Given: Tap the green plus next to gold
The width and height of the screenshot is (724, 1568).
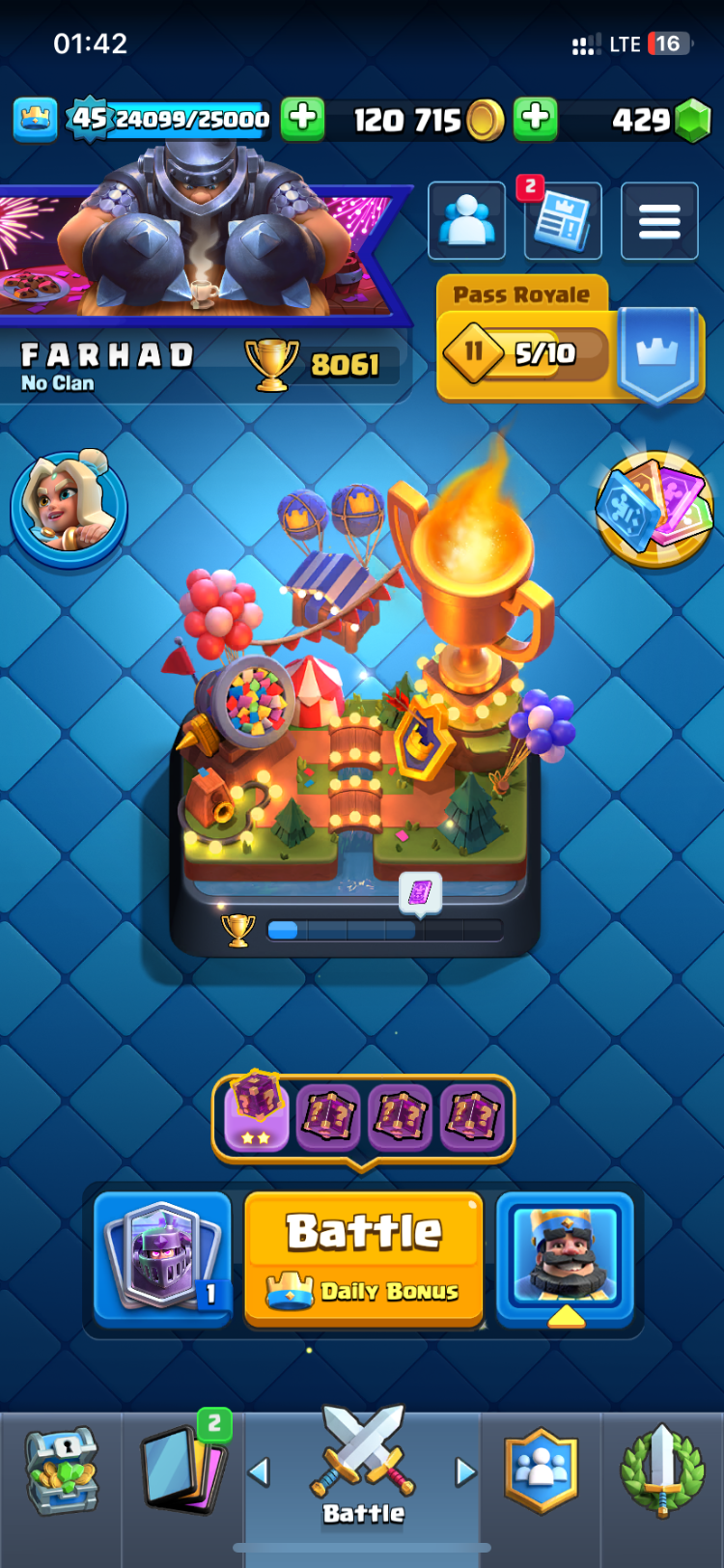Looking at the screenshot, I should (x=536, y=119).
